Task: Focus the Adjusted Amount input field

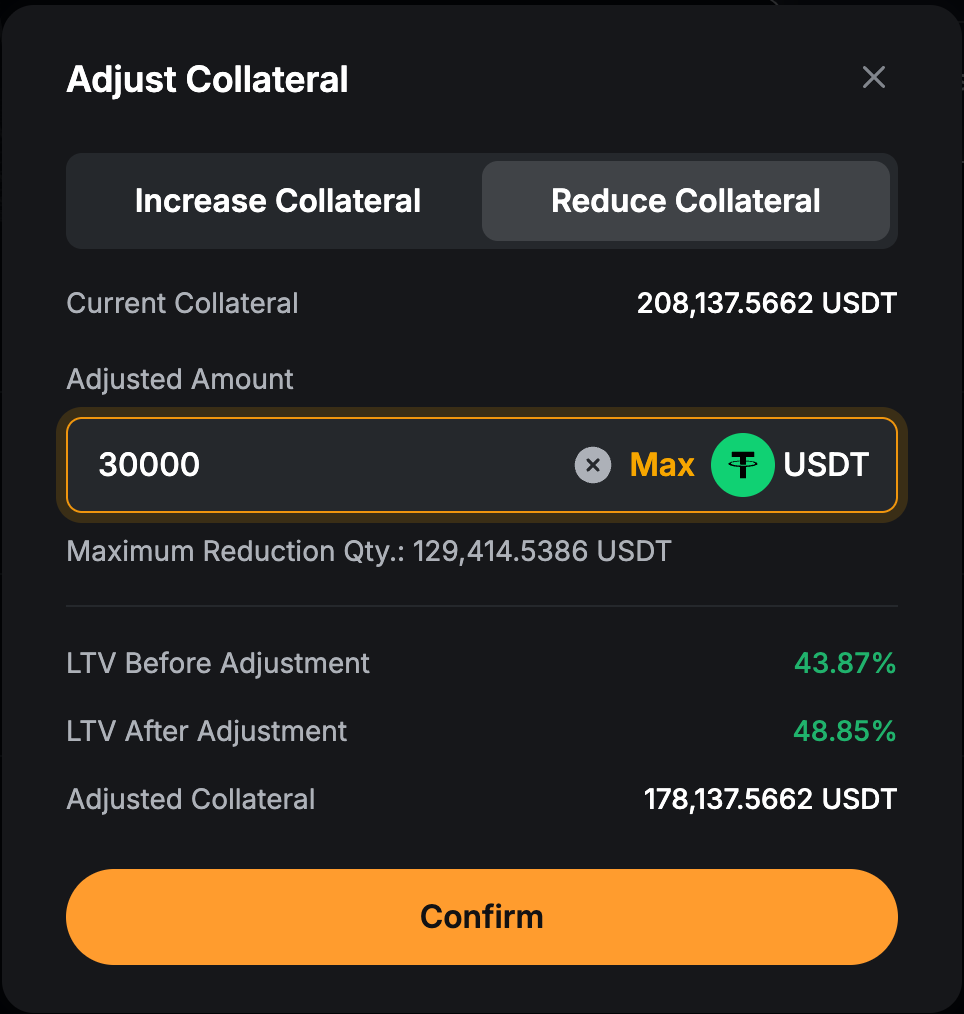Action: click(x=320, y=465)
